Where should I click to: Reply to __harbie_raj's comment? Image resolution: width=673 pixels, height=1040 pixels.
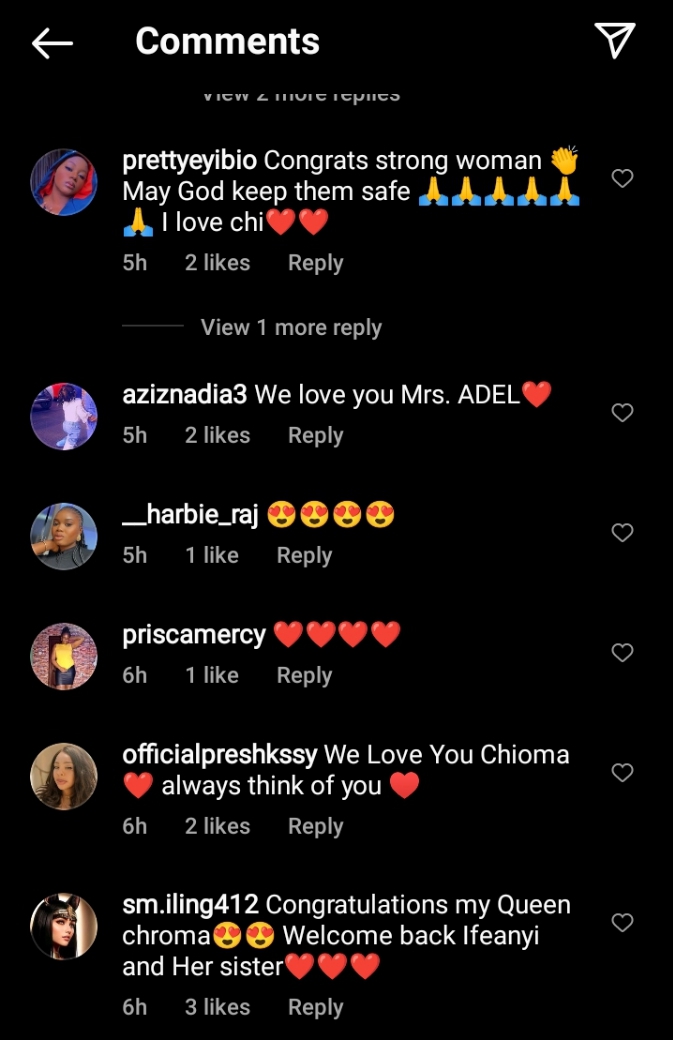pyautogui.click(x=304, y=555)
